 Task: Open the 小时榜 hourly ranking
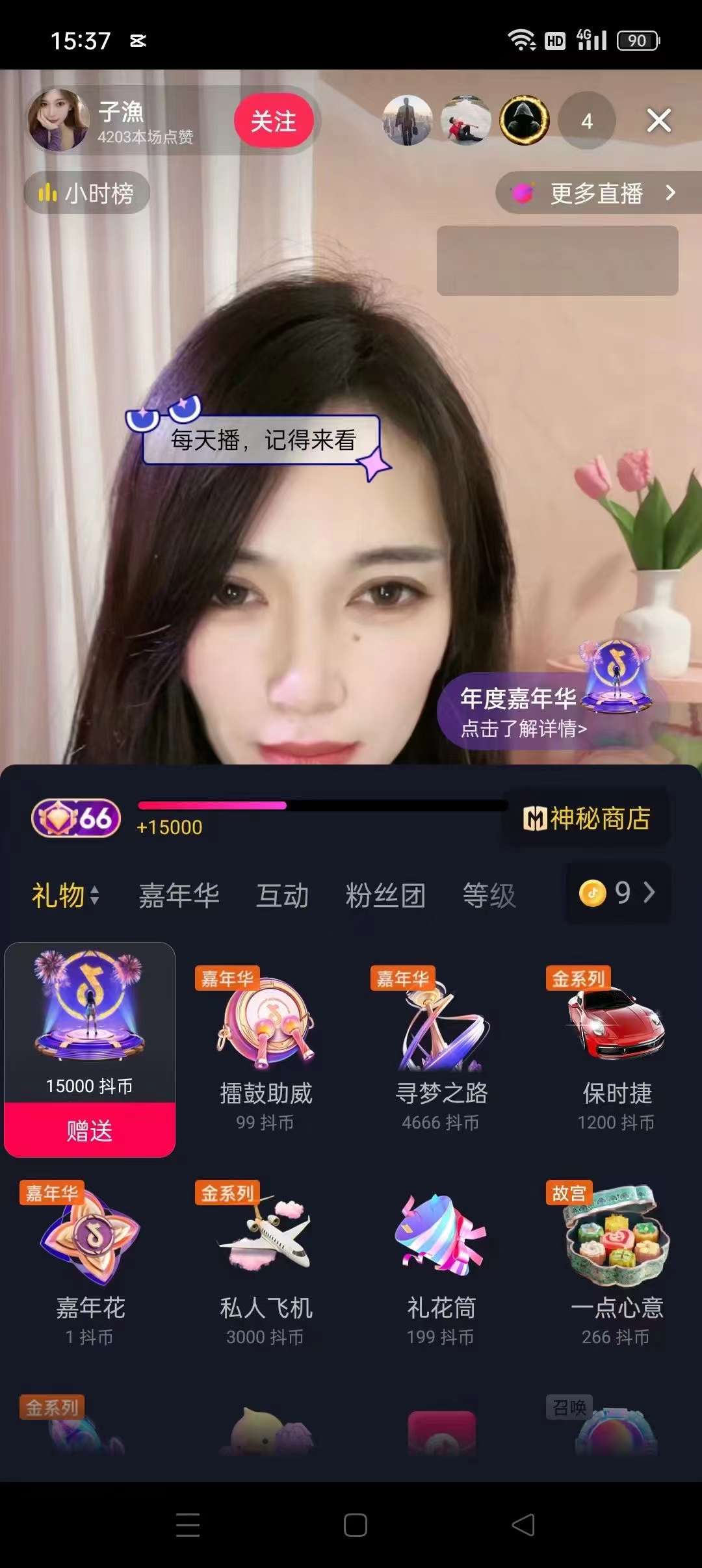click(87, 193)
